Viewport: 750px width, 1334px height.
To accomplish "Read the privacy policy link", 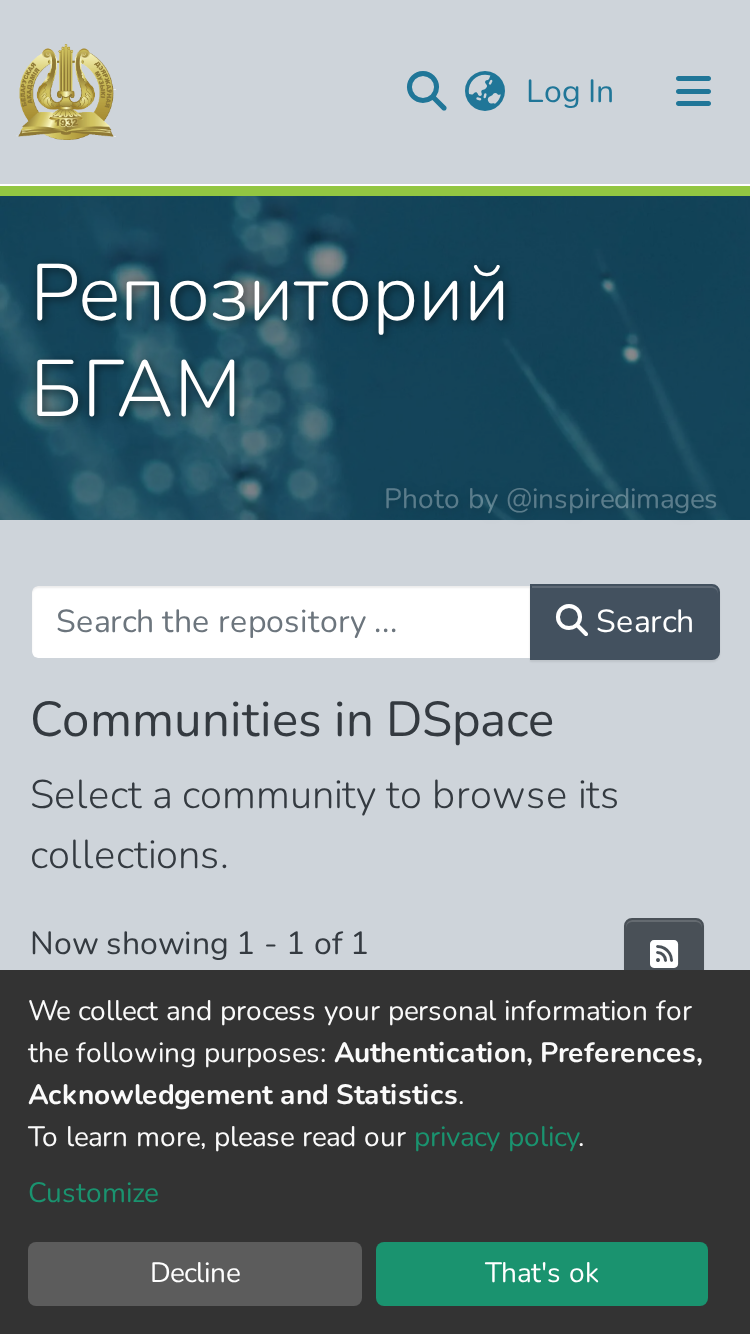I will 497,1137.
